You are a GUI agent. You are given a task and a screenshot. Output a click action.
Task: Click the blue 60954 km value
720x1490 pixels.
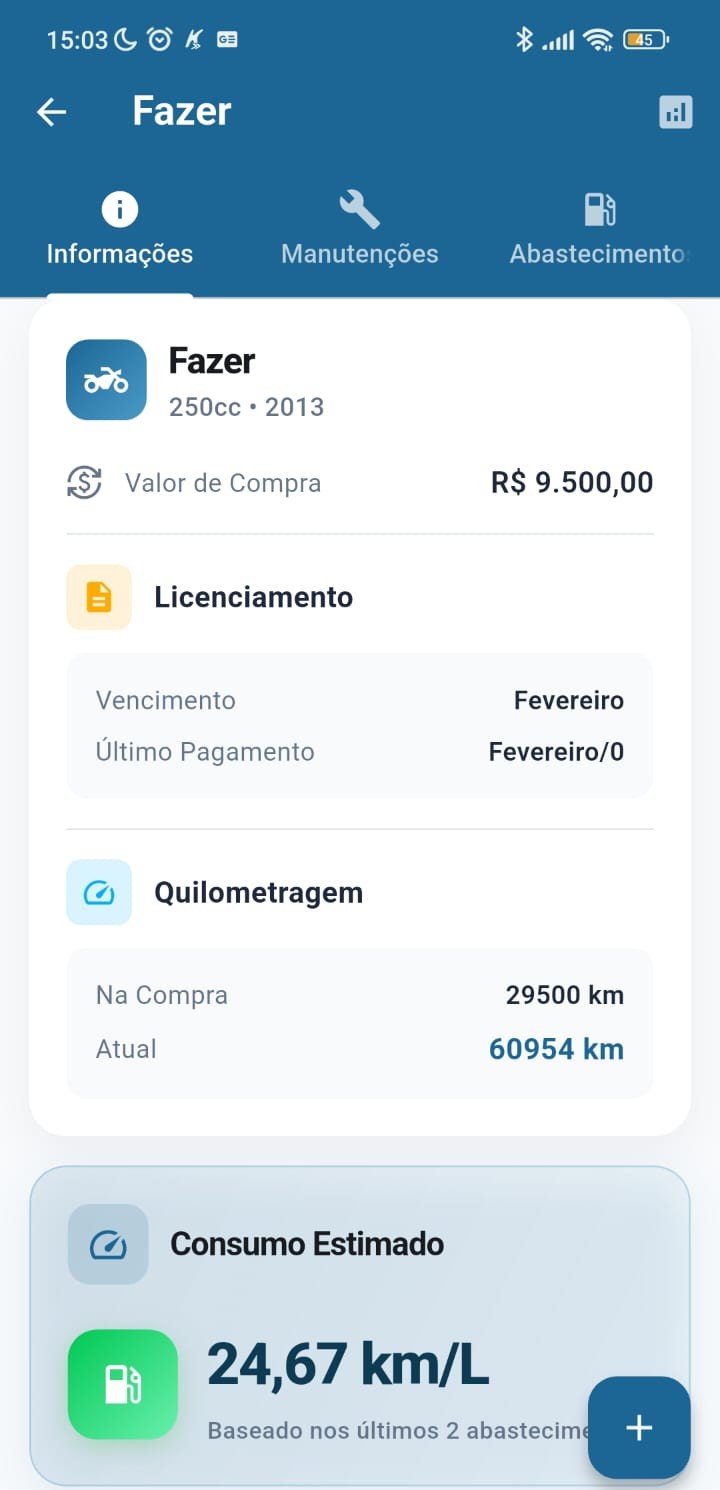pyautogui.click(x=556, y=1048)
